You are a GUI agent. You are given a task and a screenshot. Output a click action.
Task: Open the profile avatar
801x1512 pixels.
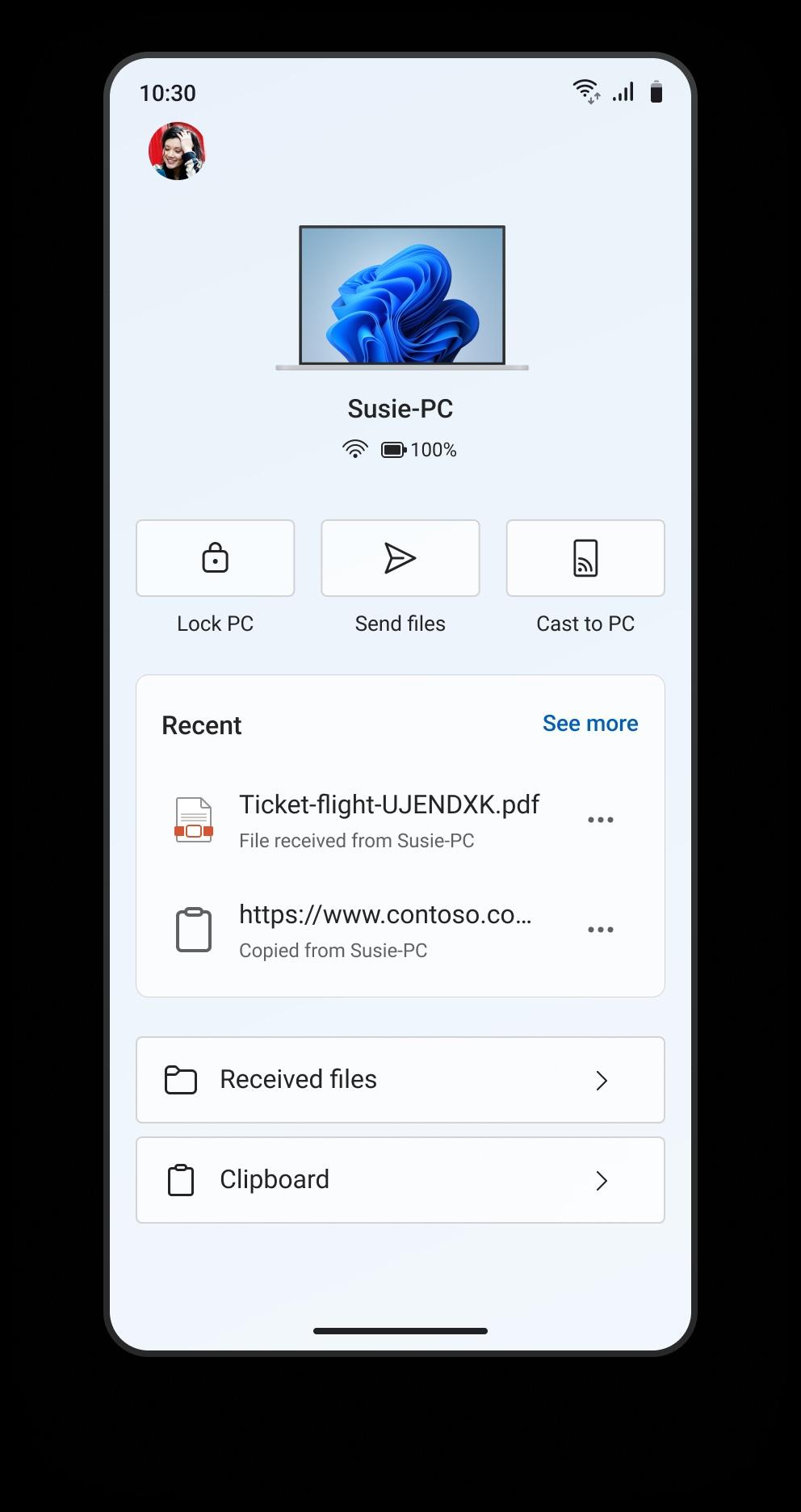click(x=177, y=151)
